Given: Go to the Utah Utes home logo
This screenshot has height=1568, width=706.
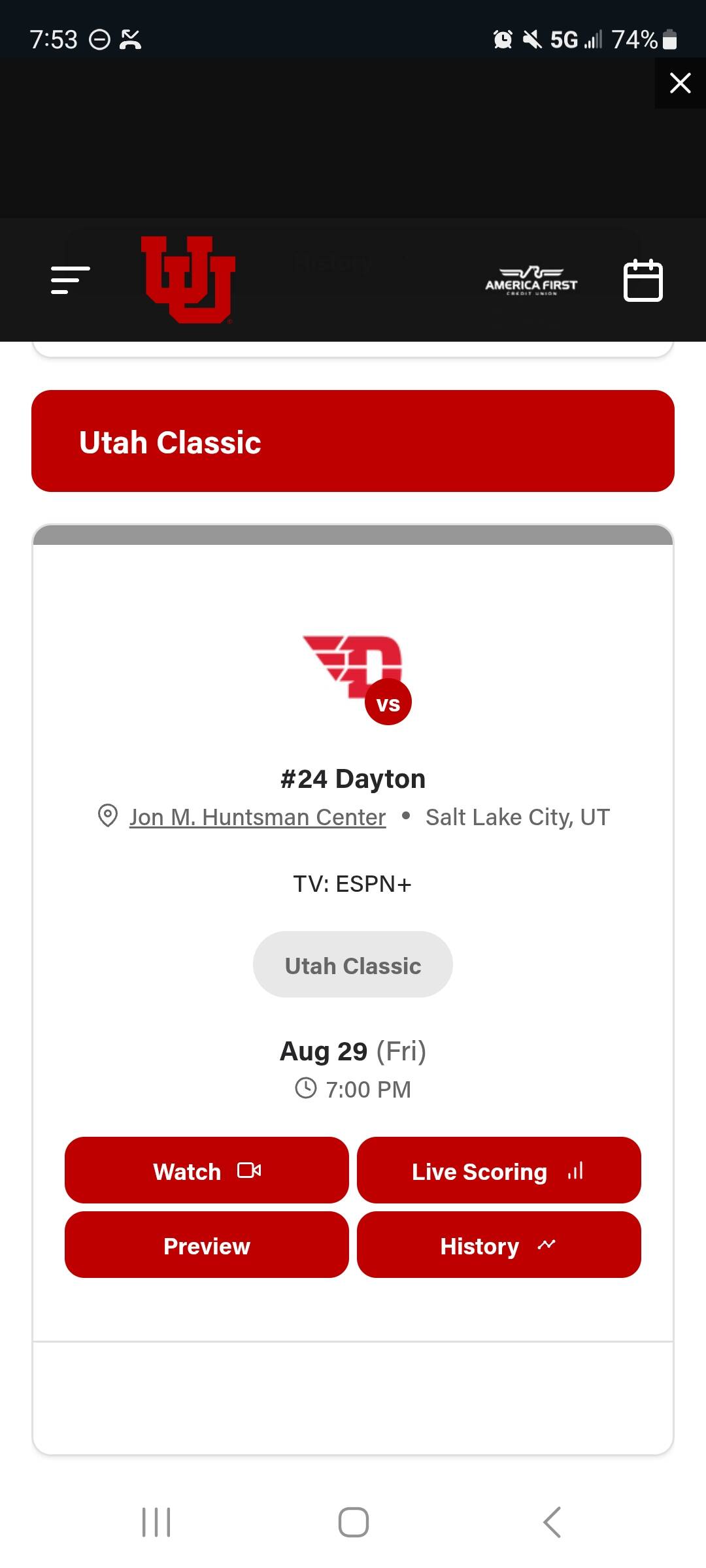Looking at the screenshot, I should coord(188,280).
